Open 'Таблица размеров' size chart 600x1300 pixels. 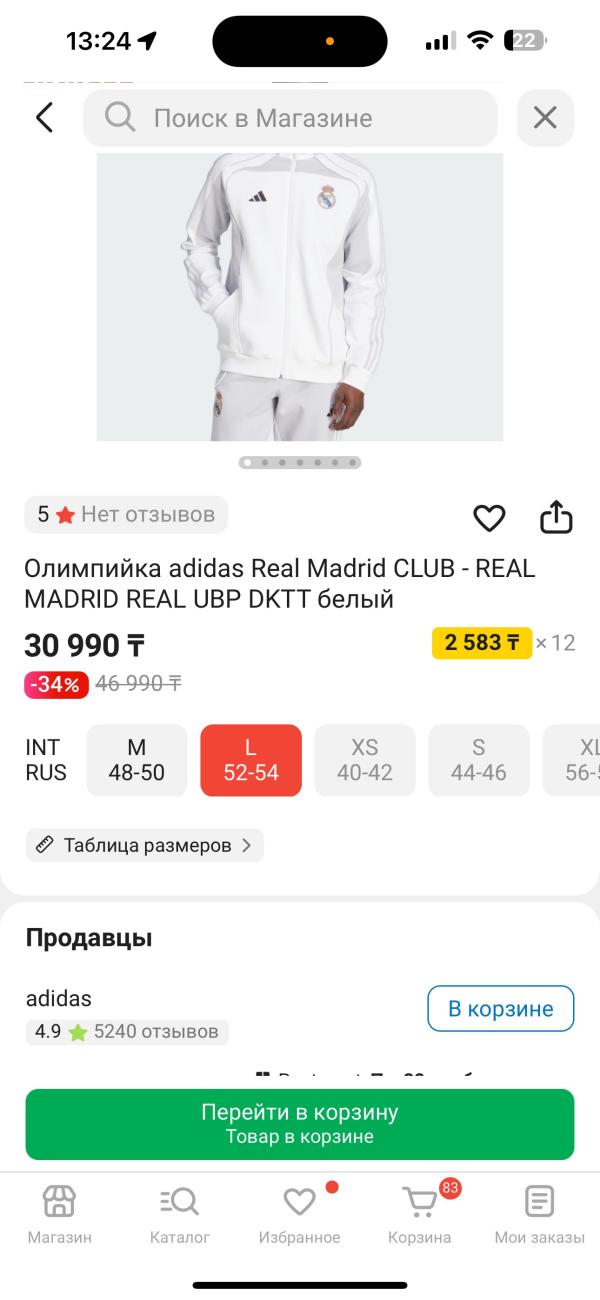[x=145, y=845]
